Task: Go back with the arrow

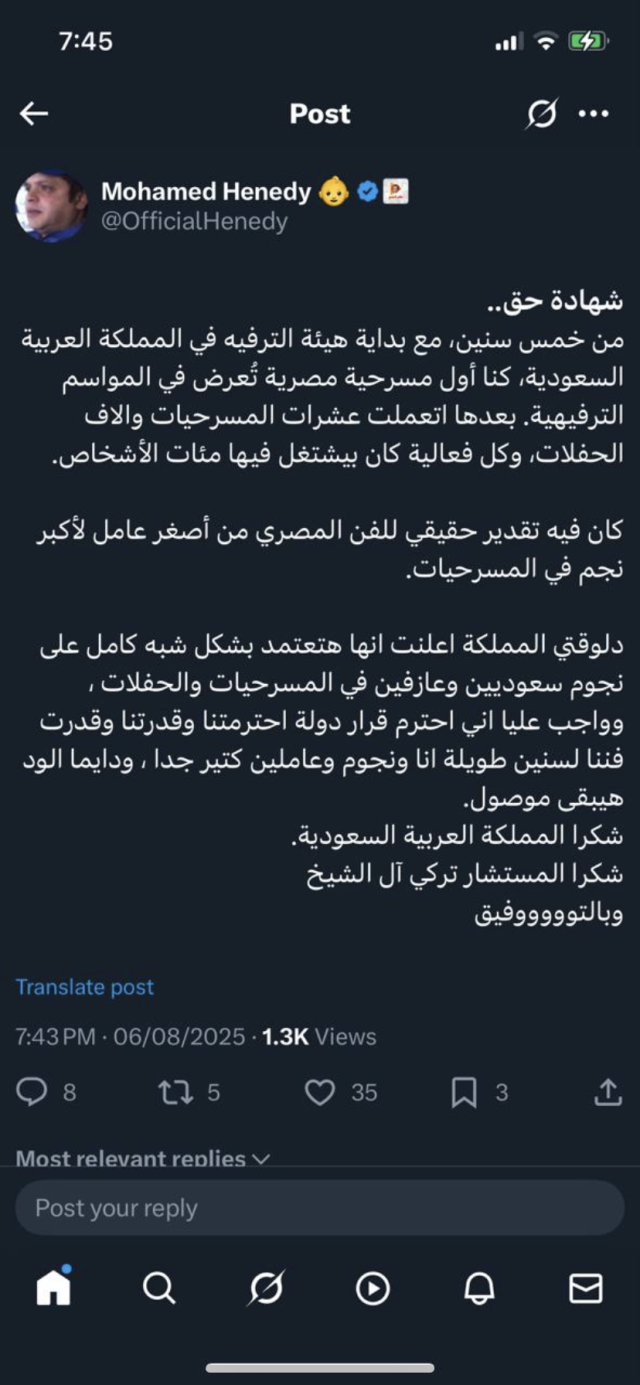Action: pos(34,114)
